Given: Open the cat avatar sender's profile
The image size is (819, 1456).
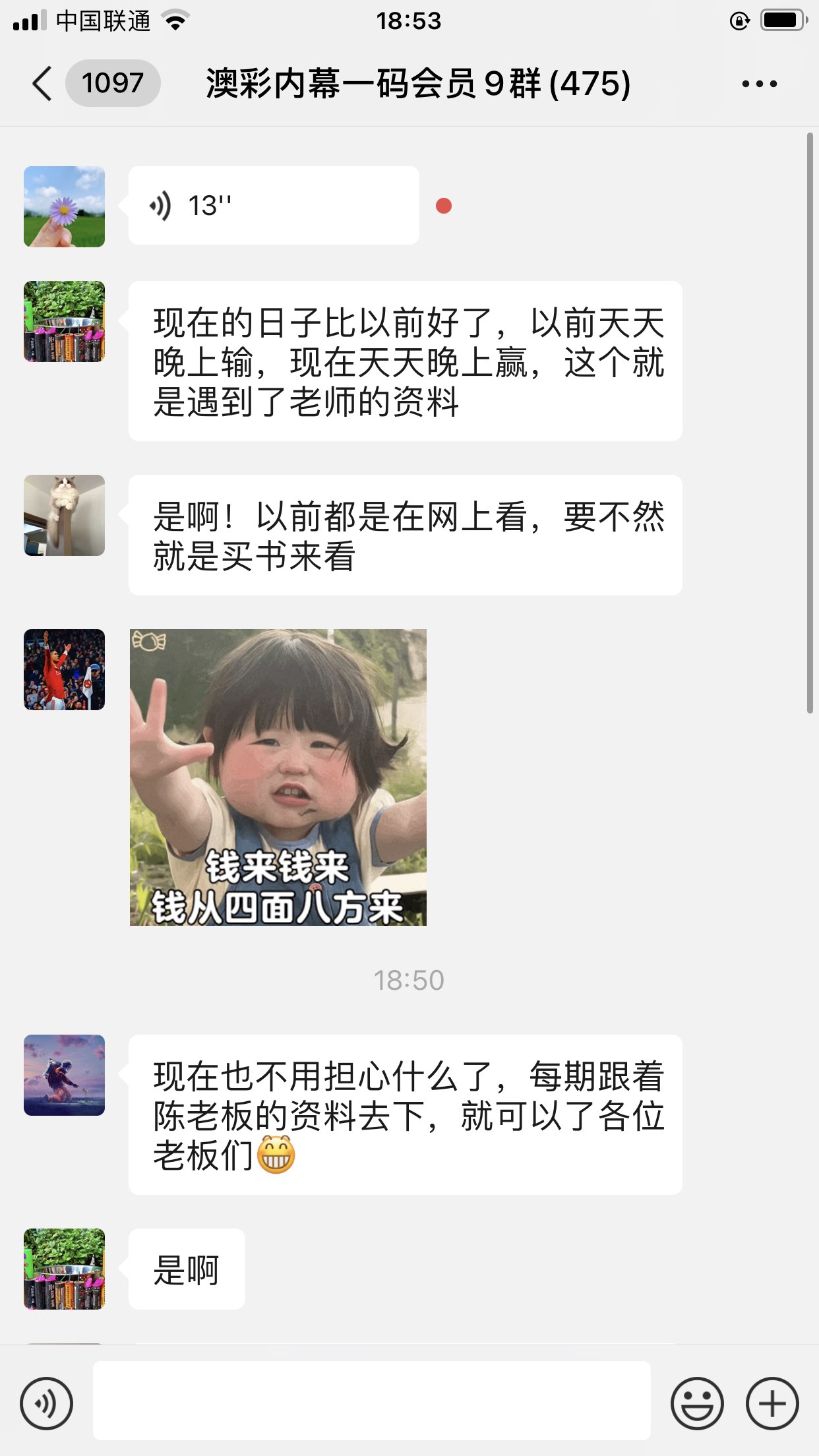Looking at the screenshot, I should tap(64, 515).
